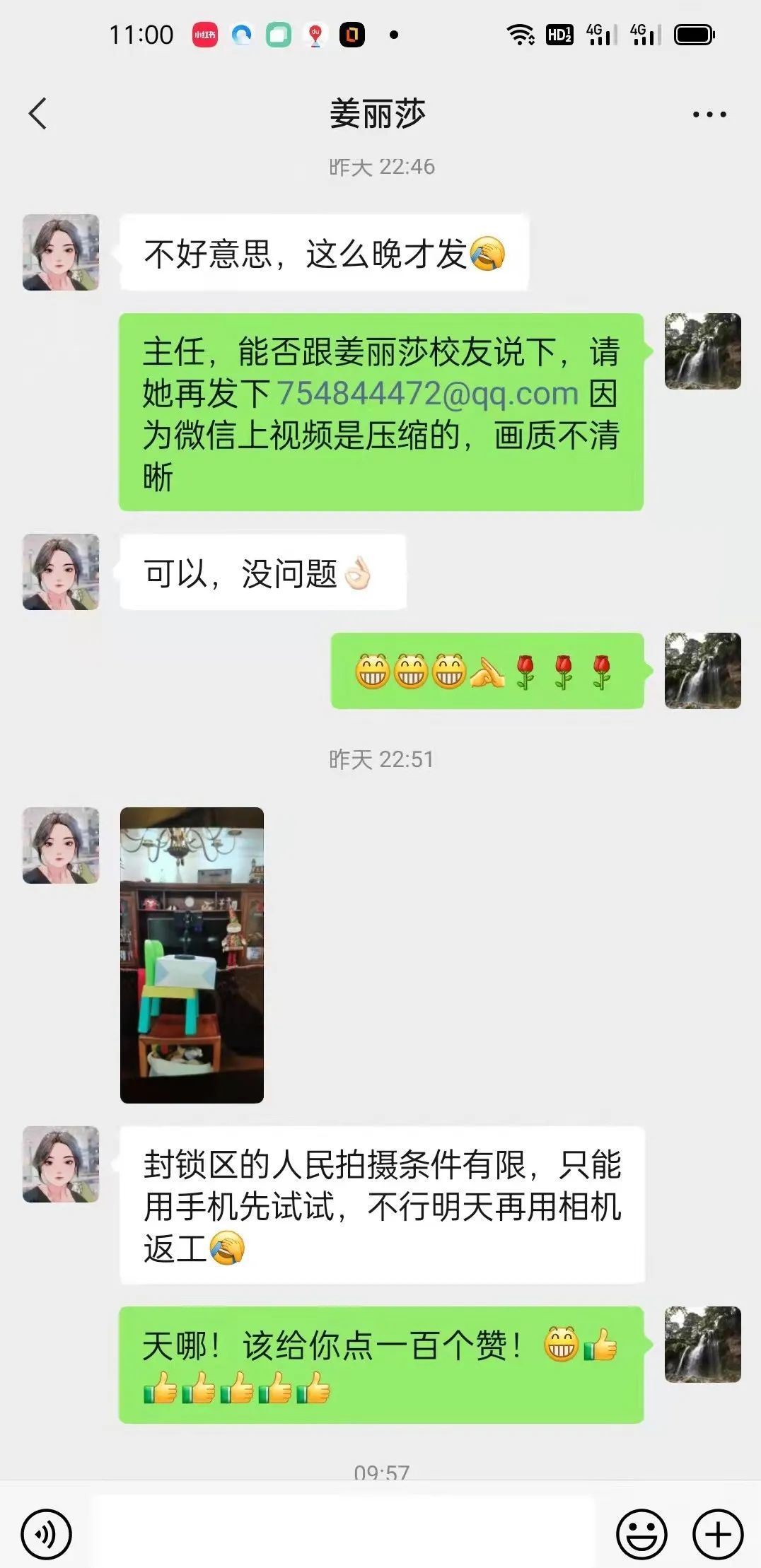Go back from the 姜丽莎 chat

(38, 114)
